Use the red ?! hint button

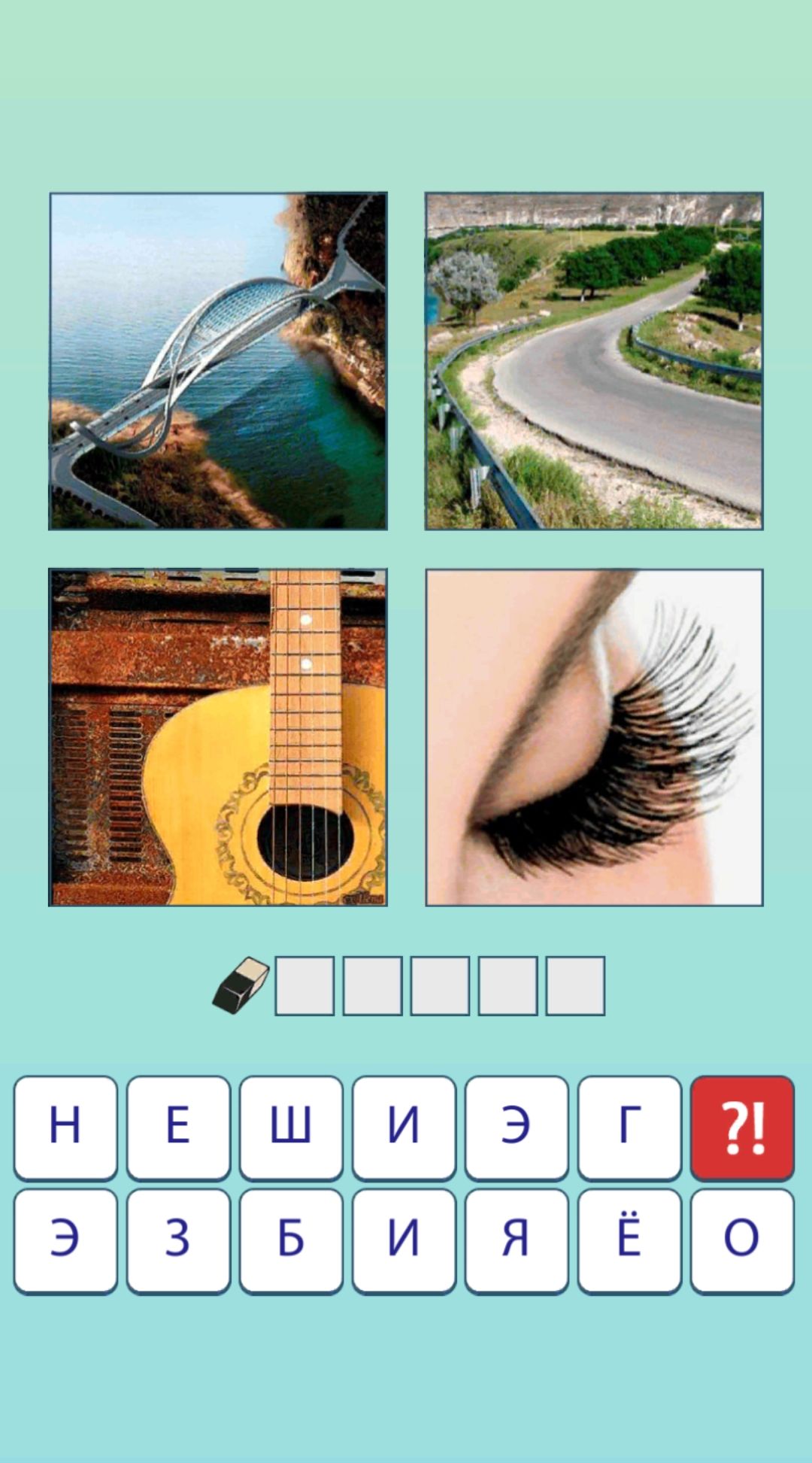coord(742,1128)
